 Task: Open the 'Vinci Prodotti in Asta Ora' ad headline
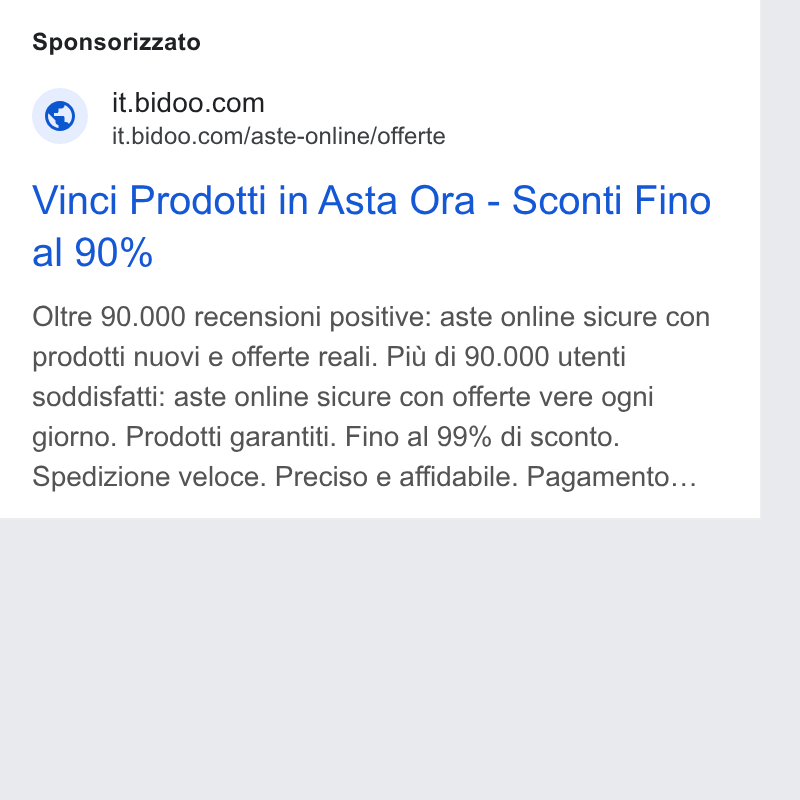point(371,226)
